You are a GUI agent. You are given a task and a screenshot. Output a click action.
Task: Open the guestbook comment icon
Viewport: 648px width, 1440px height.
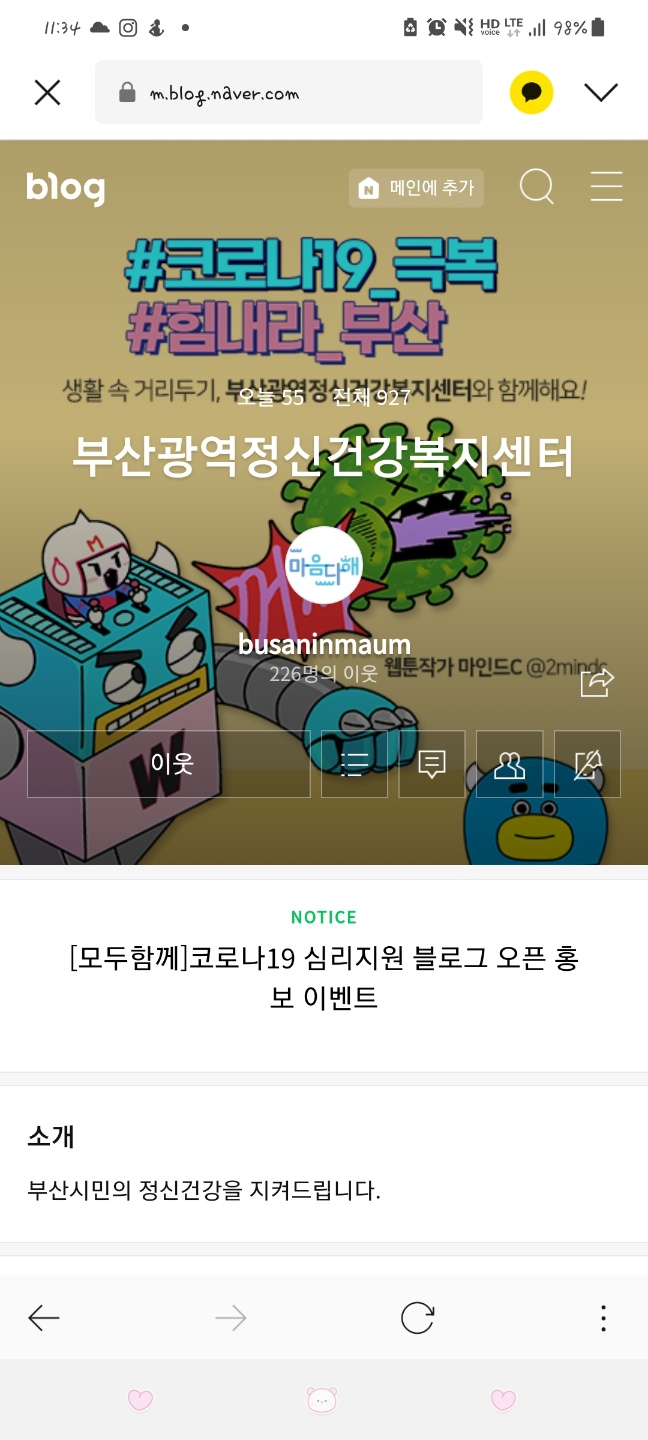coord(432,764)
